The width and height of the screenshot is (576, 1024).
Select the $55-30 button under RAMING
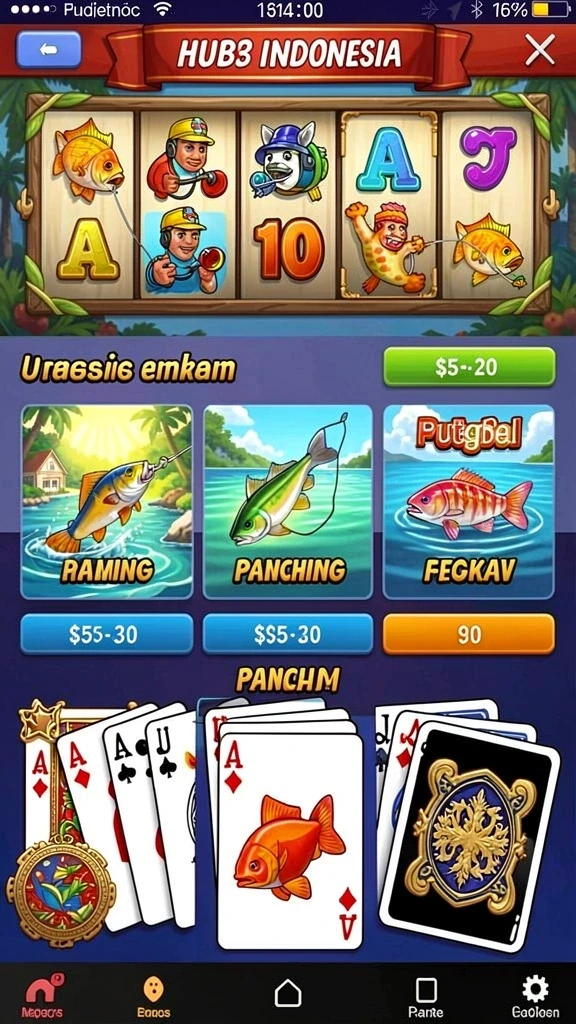pos(107,634)
